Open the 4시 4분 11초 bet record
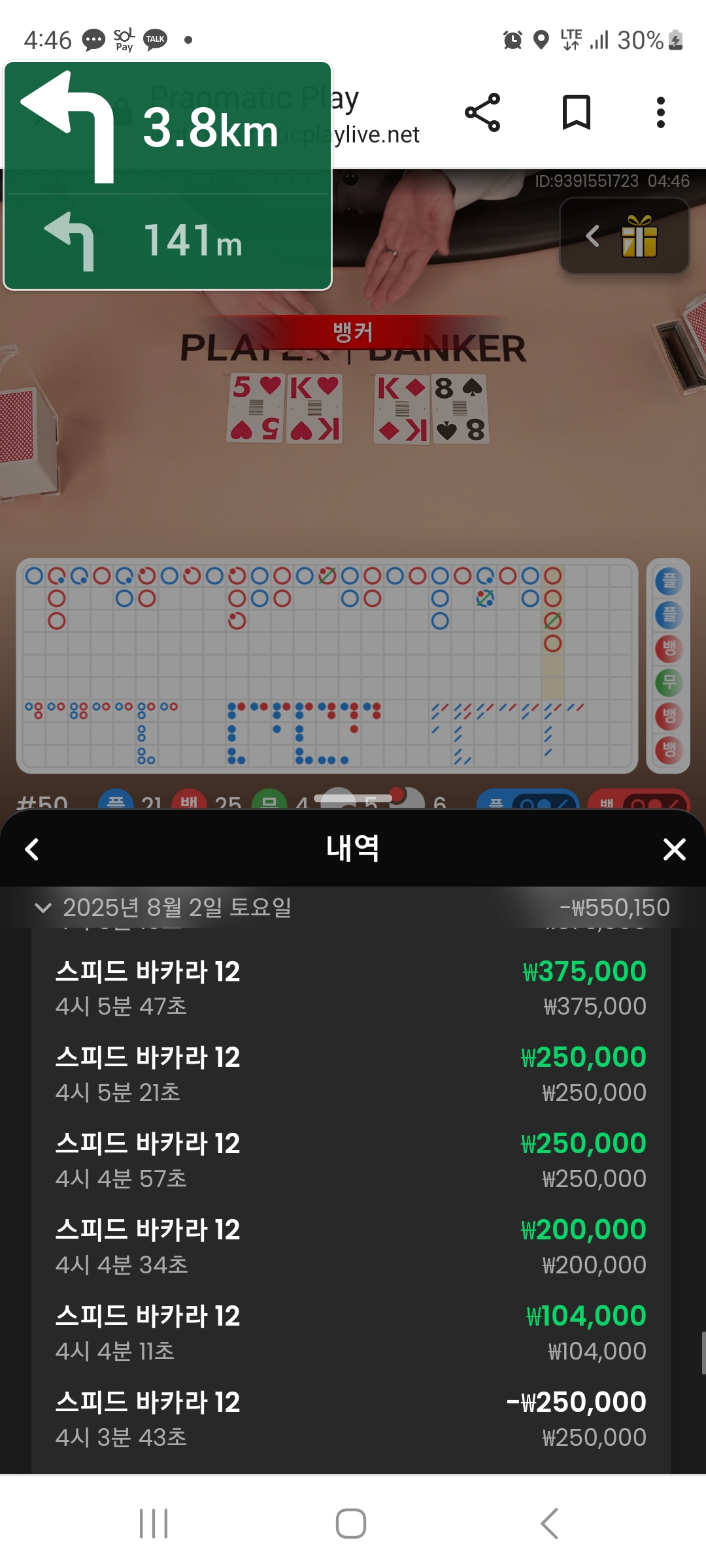 point(350,1333)
